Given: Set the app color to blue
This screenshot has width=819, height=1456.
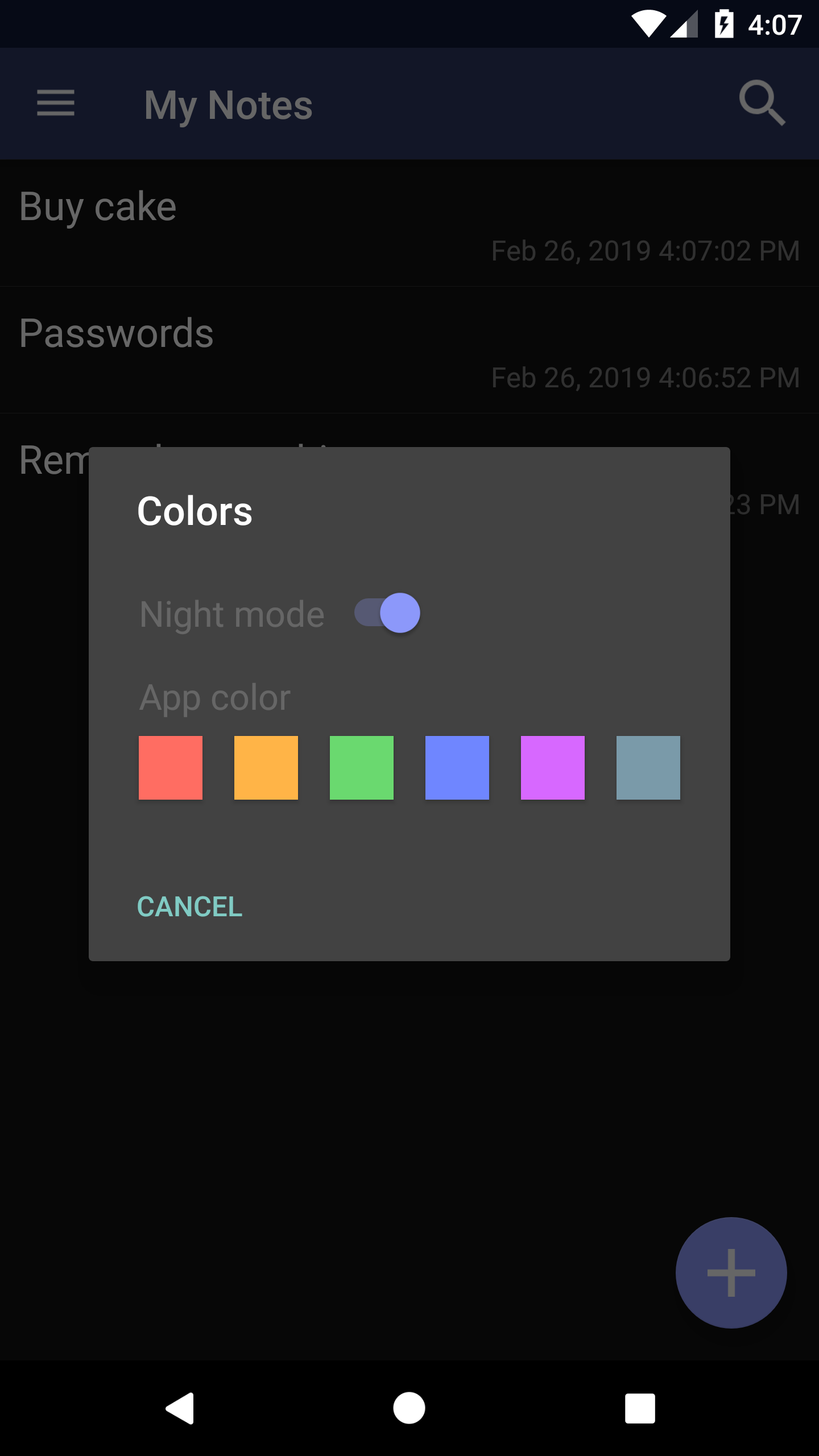Looking at the screenshot, I should pos(457,768).
